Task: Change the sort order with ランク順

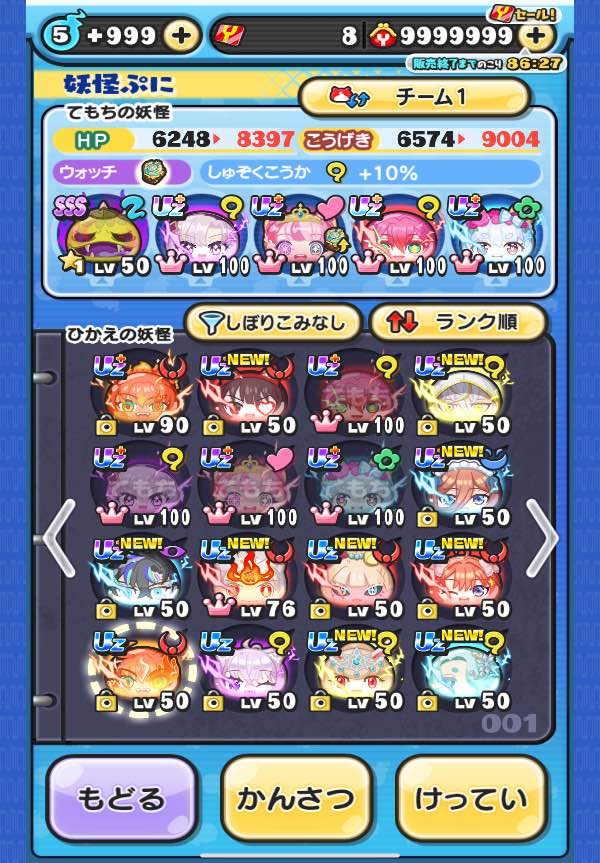Action: [457, 322]
